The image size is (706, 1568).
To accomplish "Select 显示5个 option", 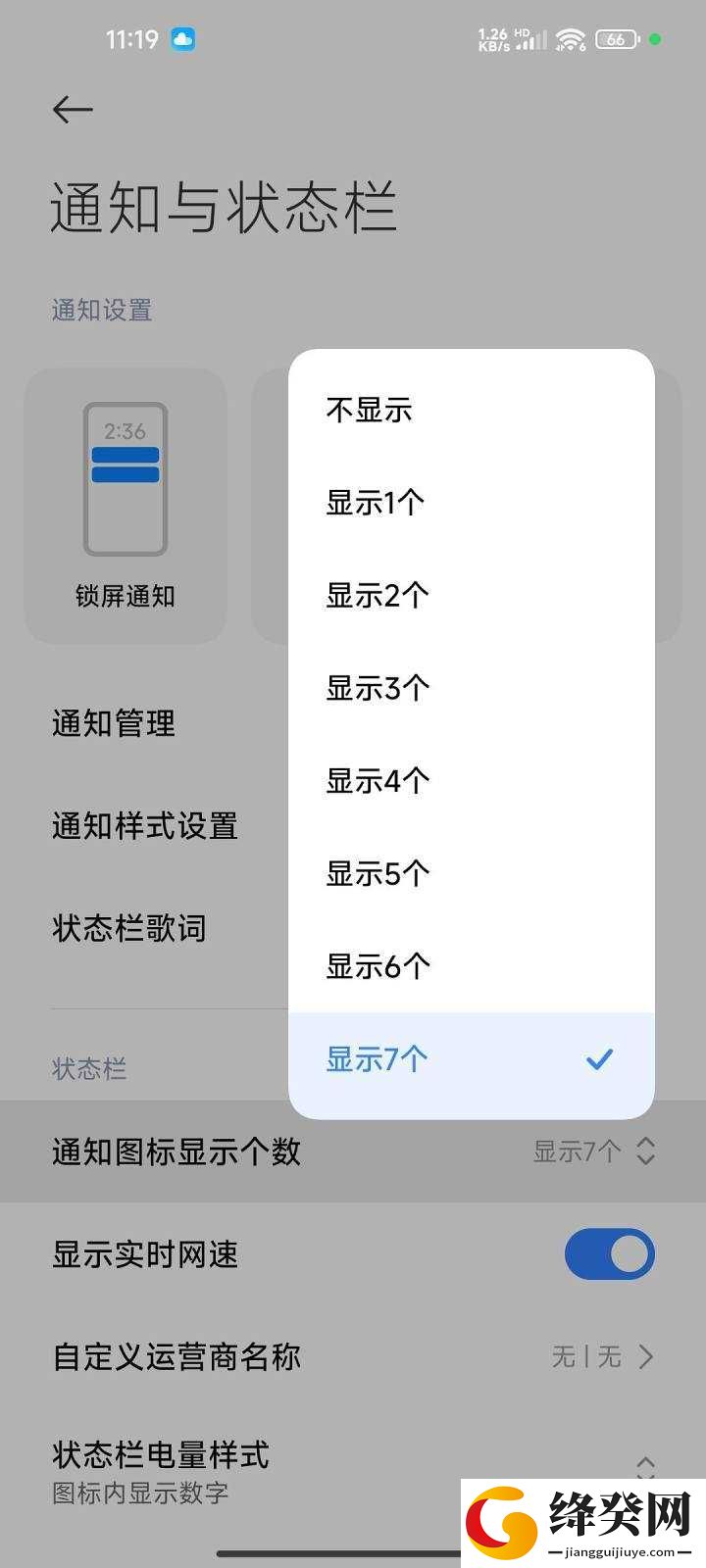I will coord(471,873).
